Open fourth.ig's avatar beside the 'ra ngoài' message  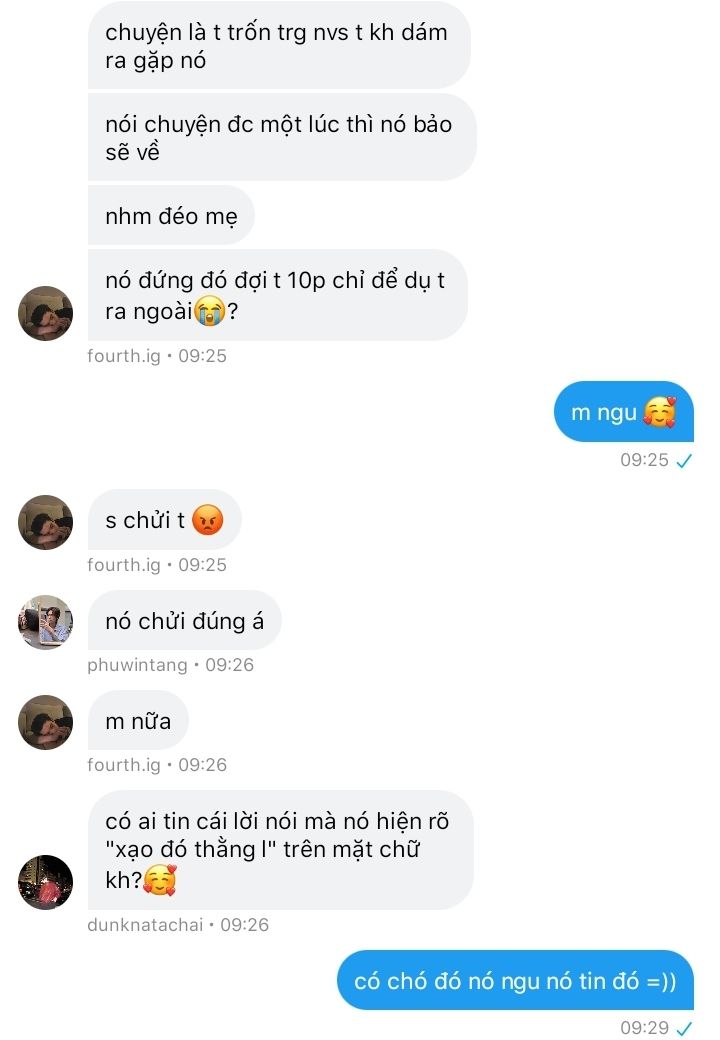coord(45,313)
